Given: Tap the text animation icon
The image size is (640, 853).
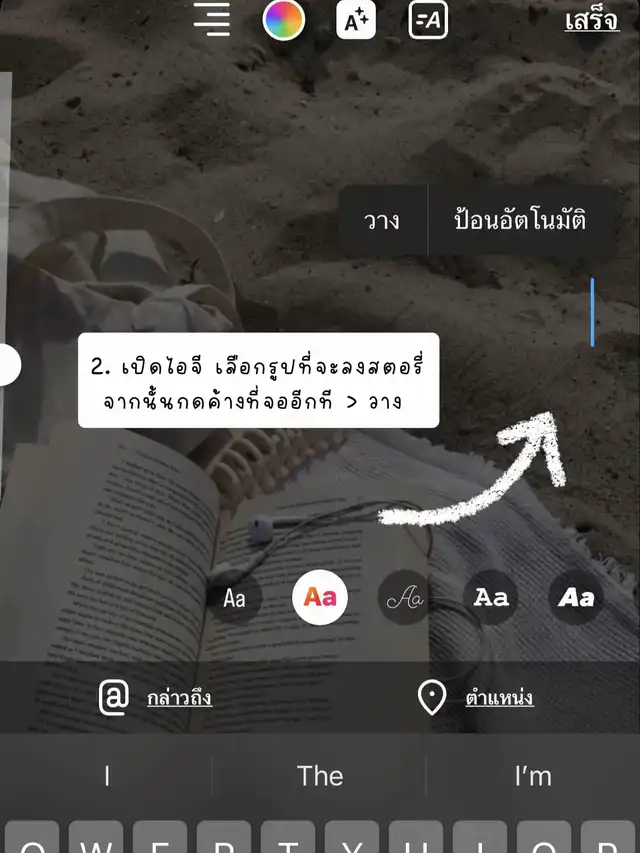Looking at the screenshot, I should click(x=428, y=20).
